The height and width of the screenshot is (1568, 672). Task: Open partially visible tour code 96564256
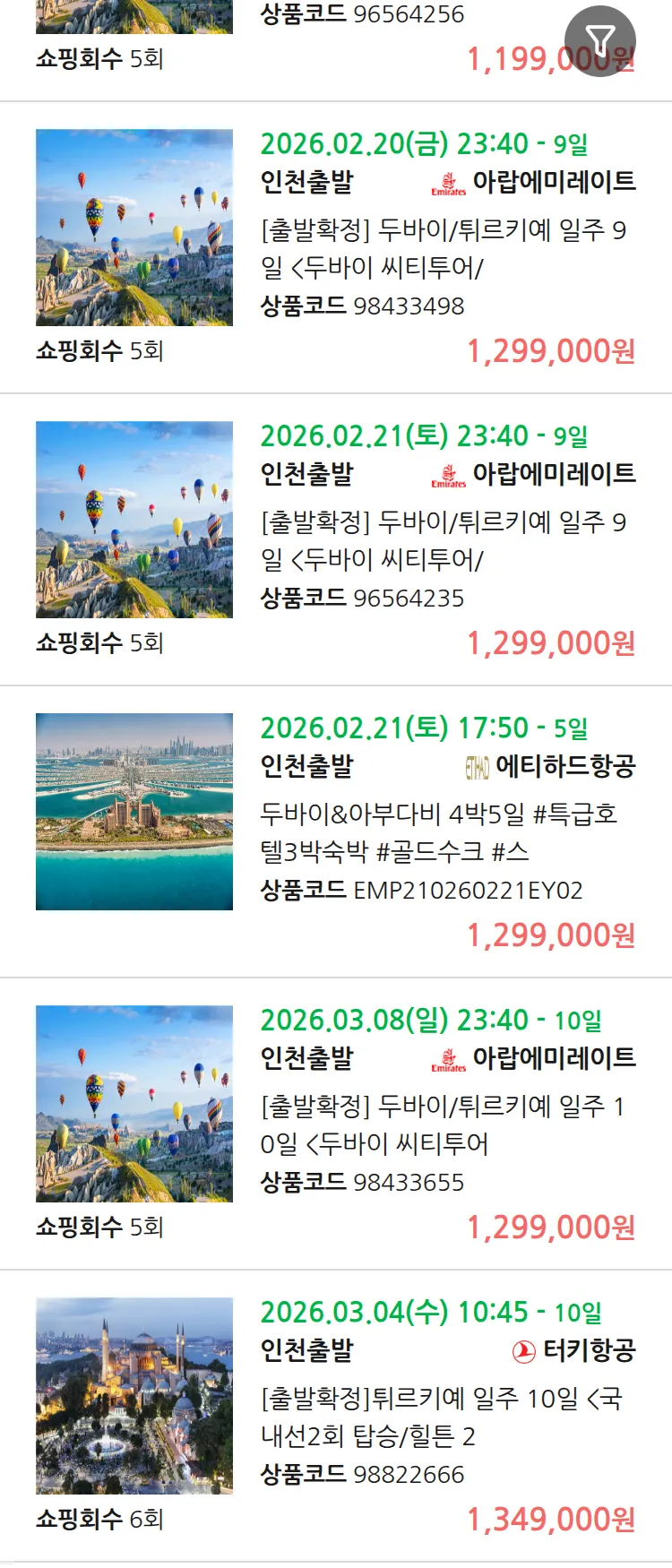[362, 15]
